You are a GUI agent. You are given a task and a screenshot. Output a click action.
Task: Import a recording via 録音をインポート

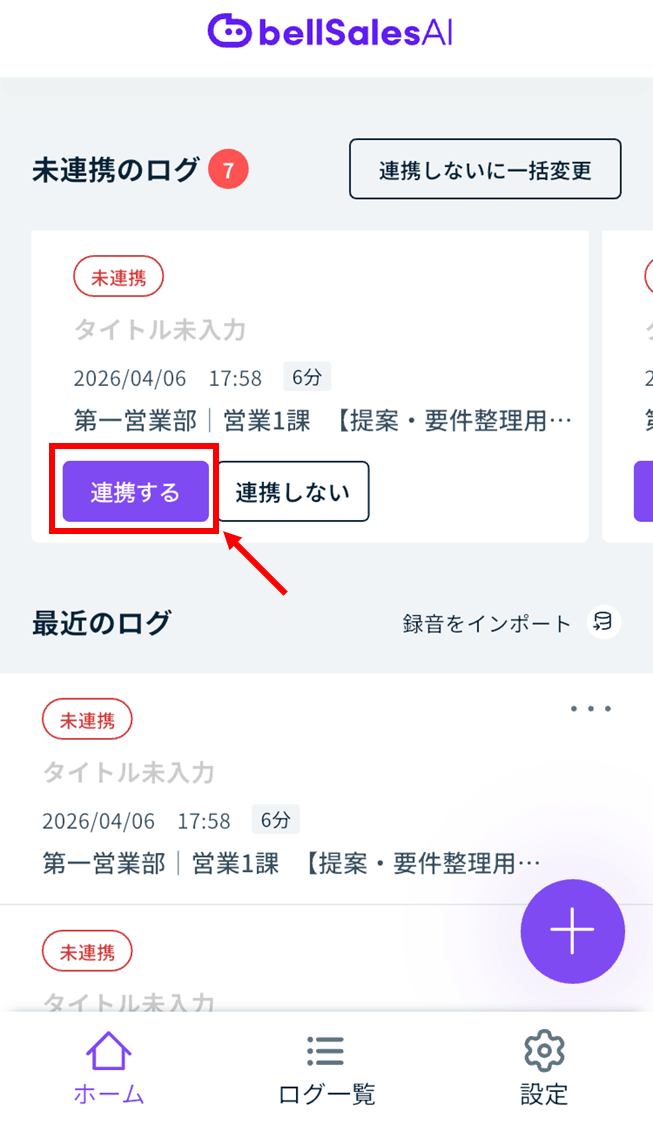(x=510, y=623)
